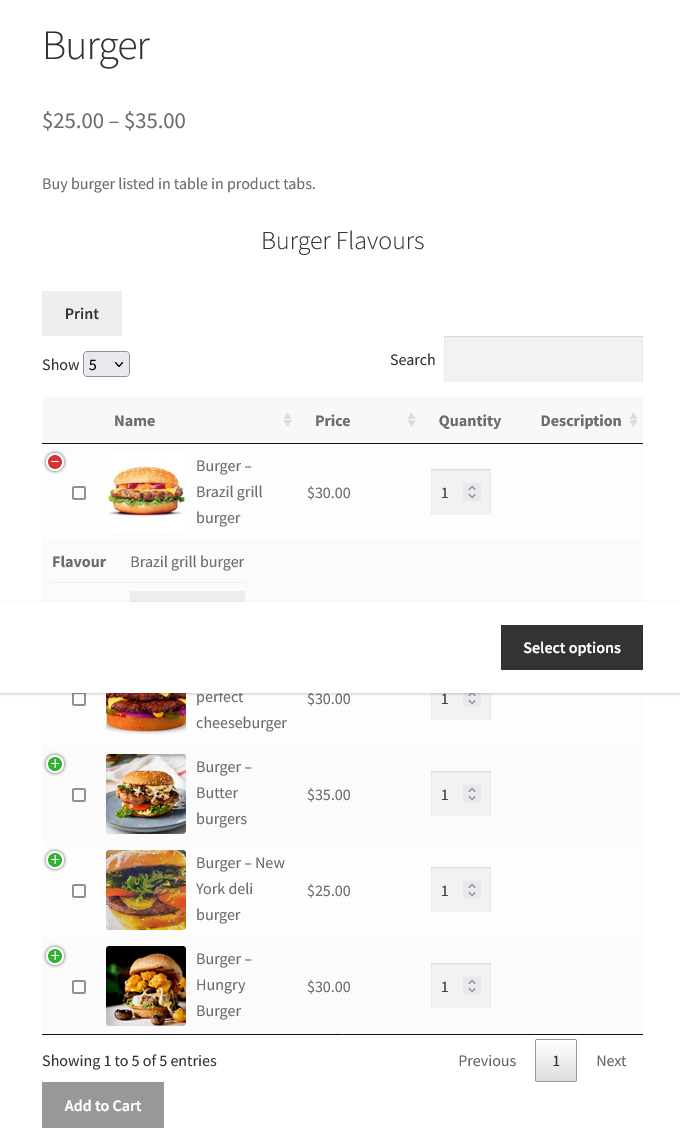Select the Butter burgers checkbox
The image size is (680, 1141).
coord(79,795)
